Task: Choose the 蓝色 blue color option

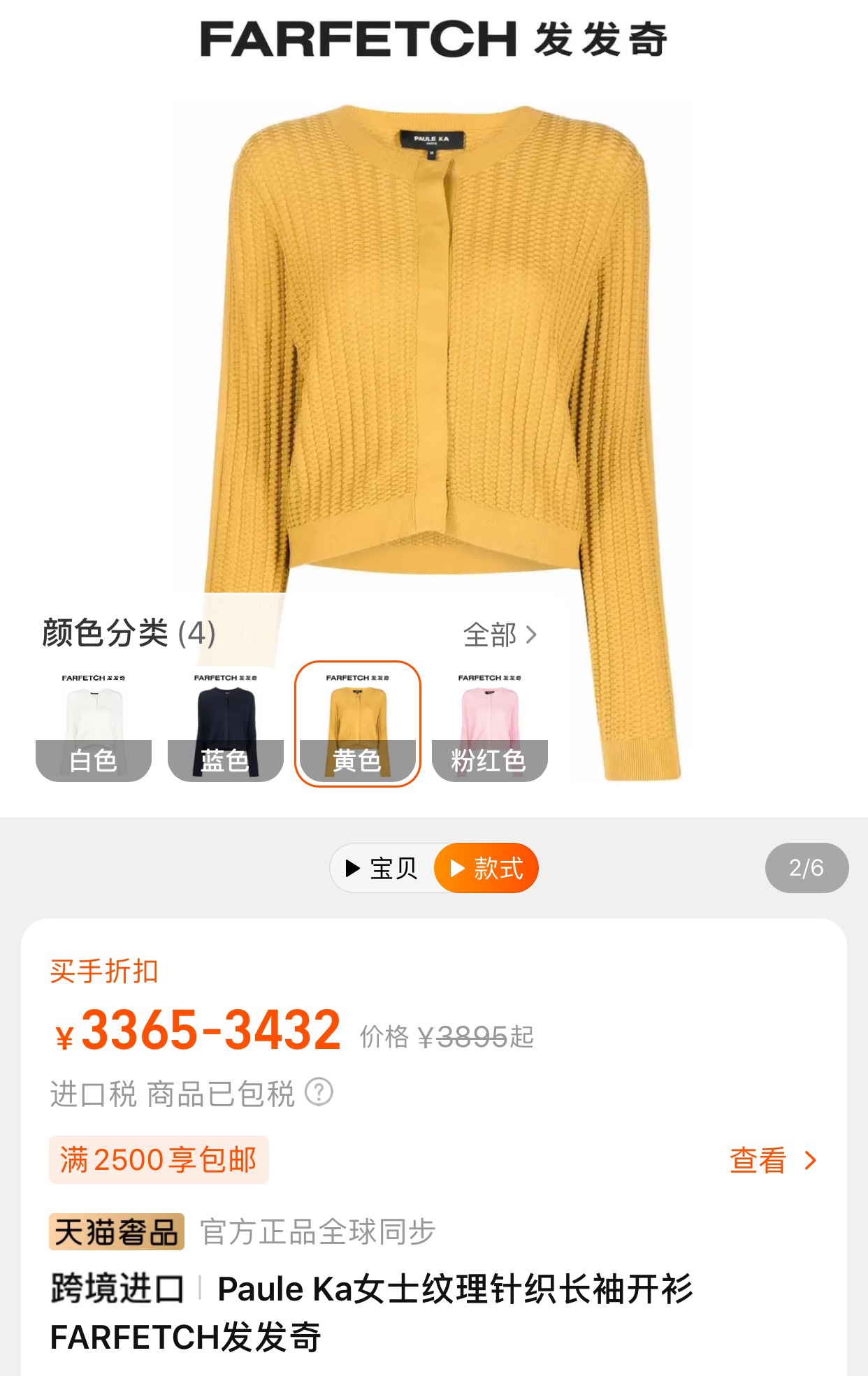Action: tap(225, 725)
